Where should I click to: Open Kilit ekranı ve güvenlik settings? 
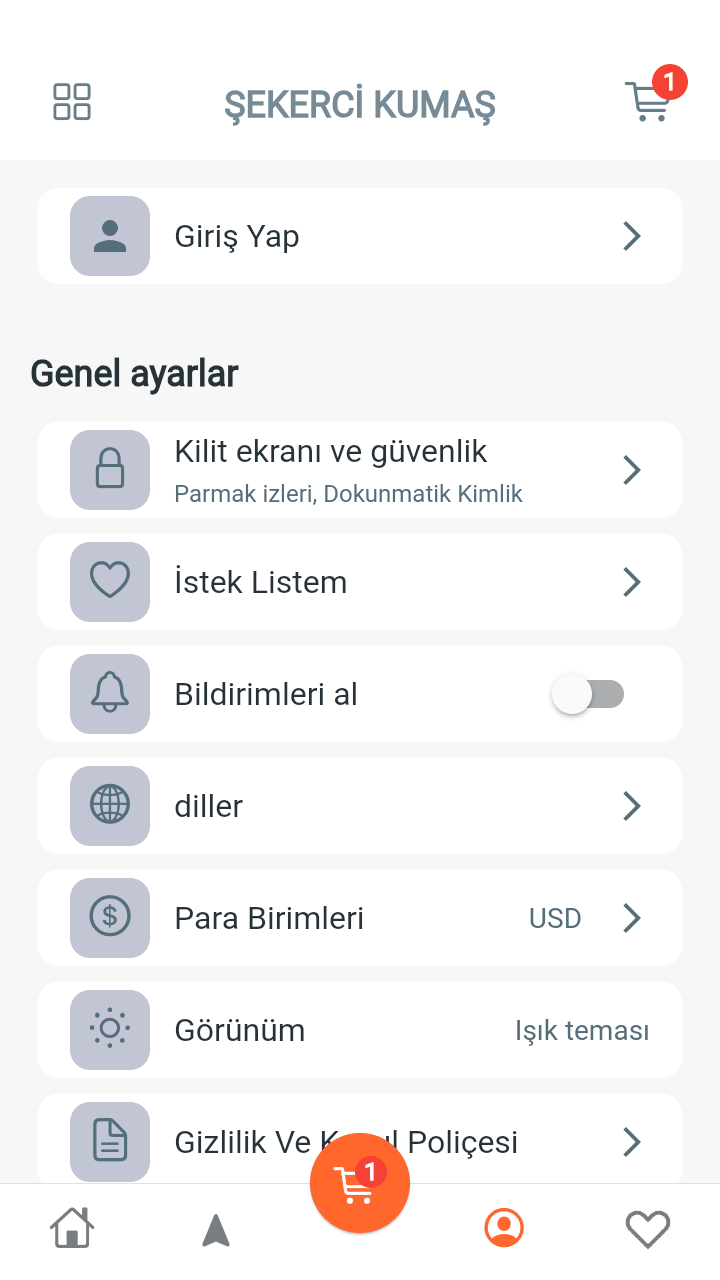[x=360, y=470]
